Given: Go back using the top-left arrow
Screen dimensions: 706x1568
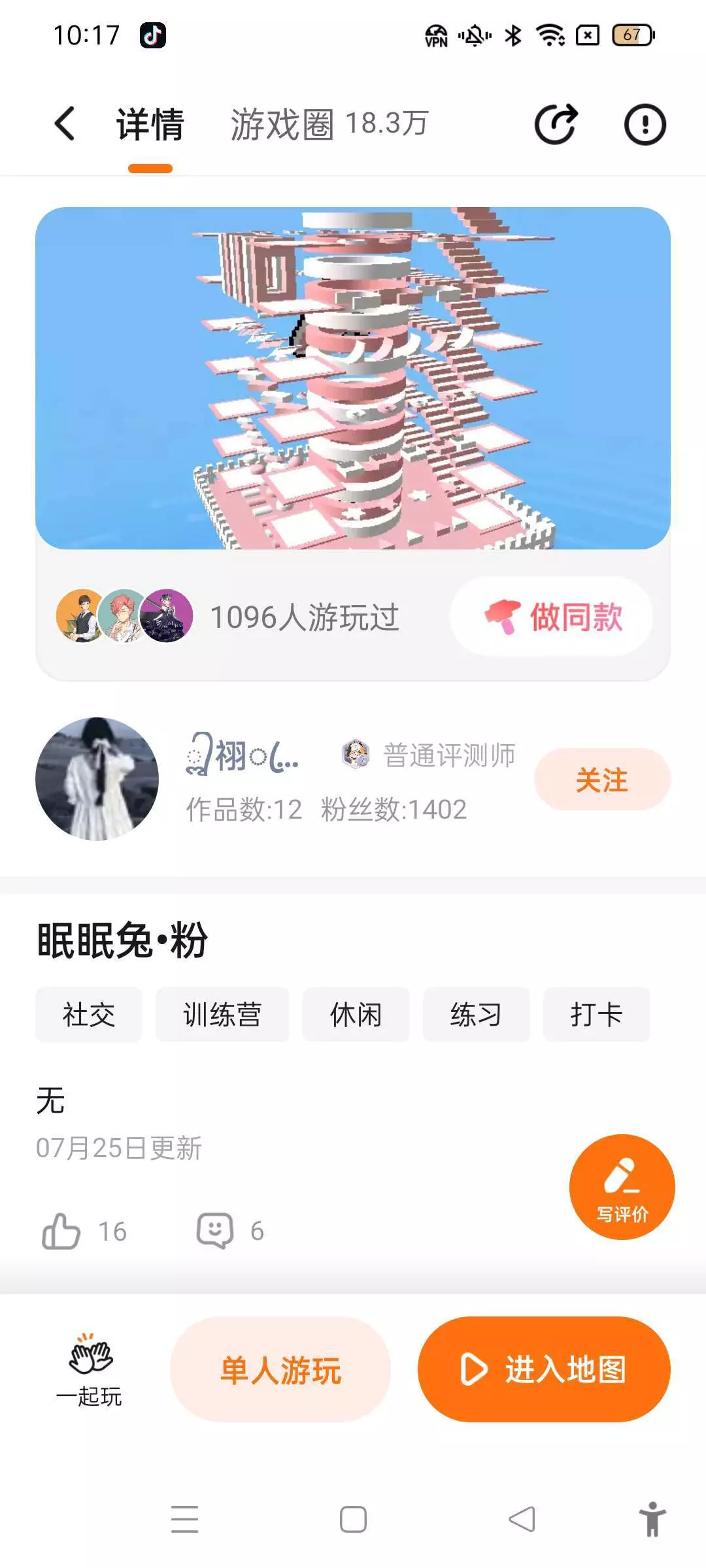Looking at the screenshot, I should point(64,123).
